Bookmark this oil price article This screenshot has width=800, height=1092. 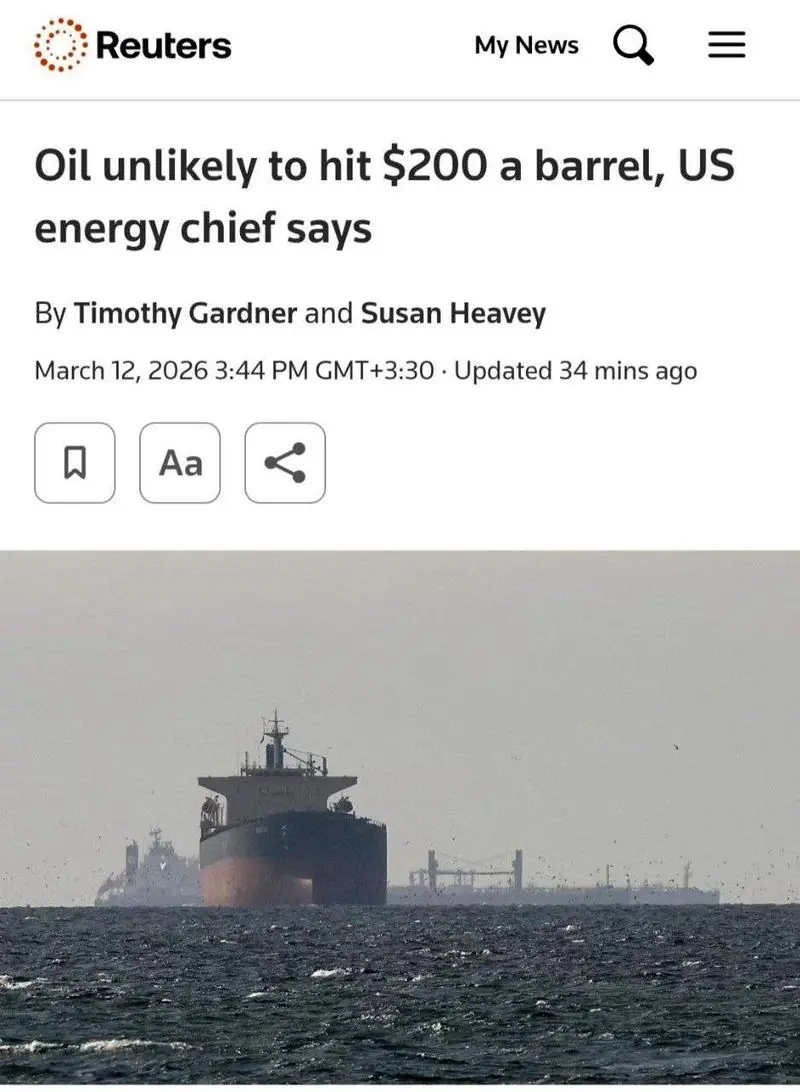pos(75,463)
